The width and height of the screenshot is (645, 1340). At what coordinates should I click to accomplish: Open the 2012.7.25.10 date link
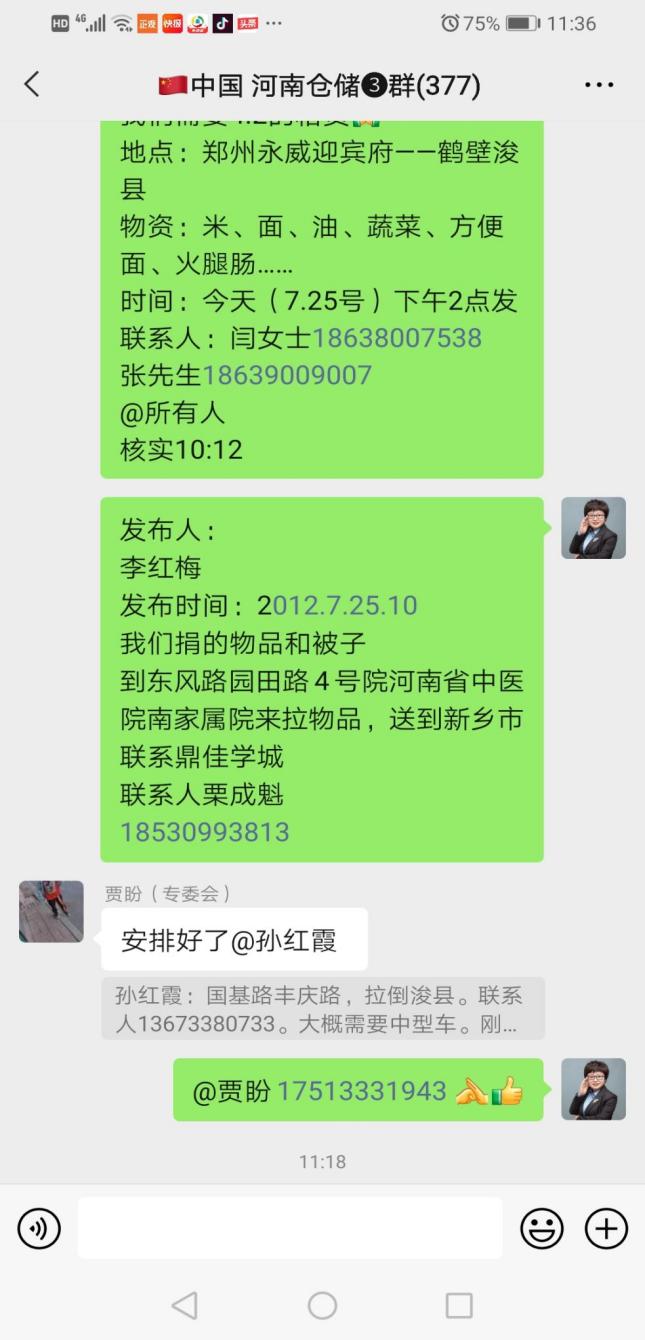[x=344, y=605]
